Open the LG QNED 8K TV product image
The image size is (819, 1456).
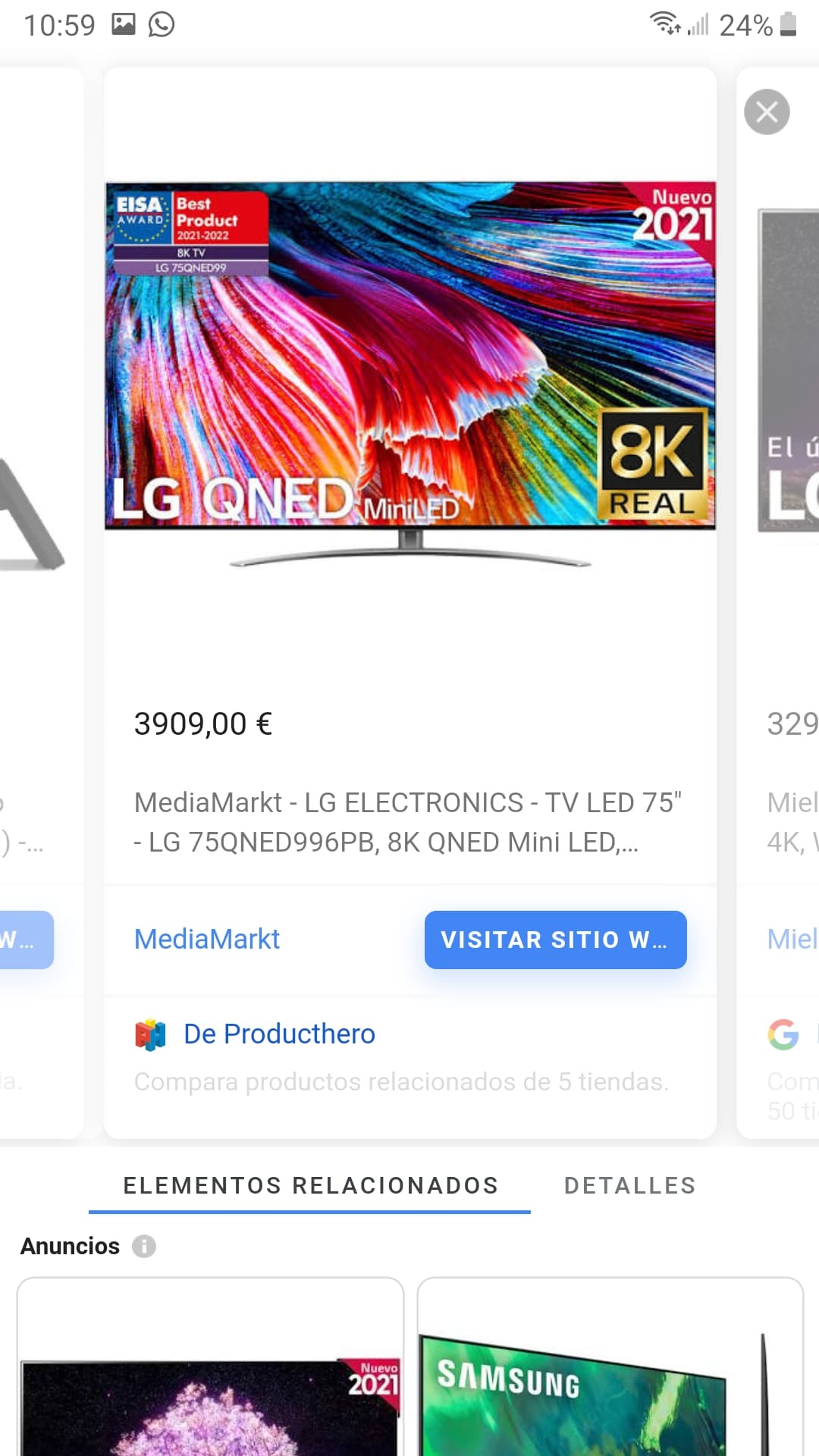[x=410, y=375]
